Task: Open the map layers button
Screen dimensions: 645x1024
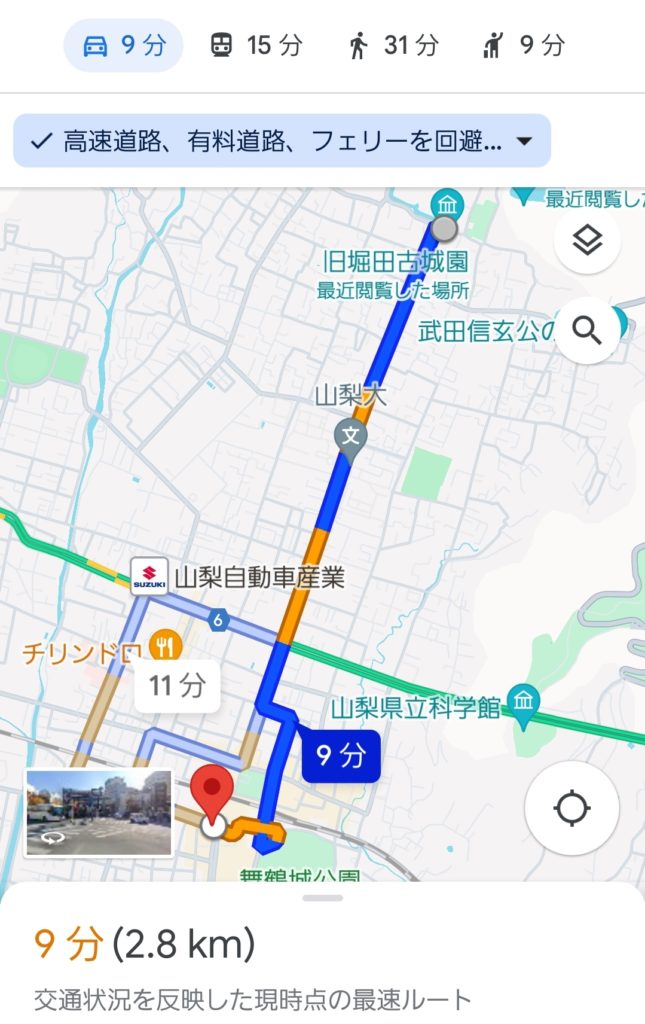Action: (587, 240)
